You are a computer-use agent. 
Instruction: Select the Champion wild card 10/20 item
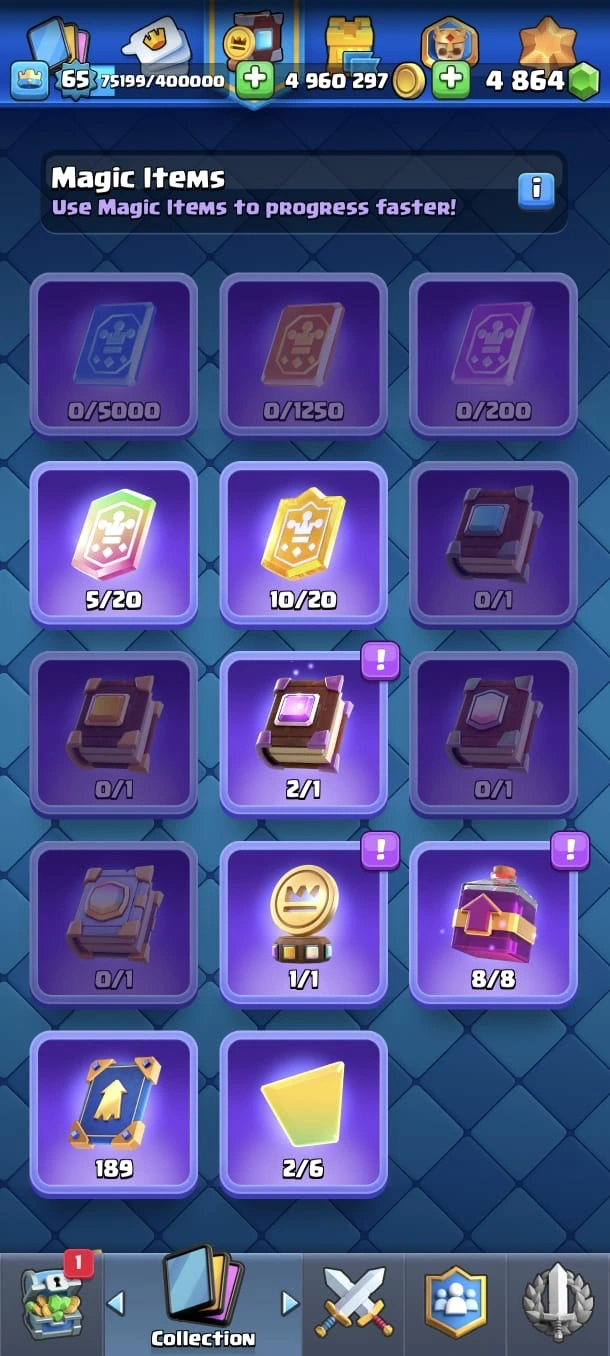tap(303, 543)
